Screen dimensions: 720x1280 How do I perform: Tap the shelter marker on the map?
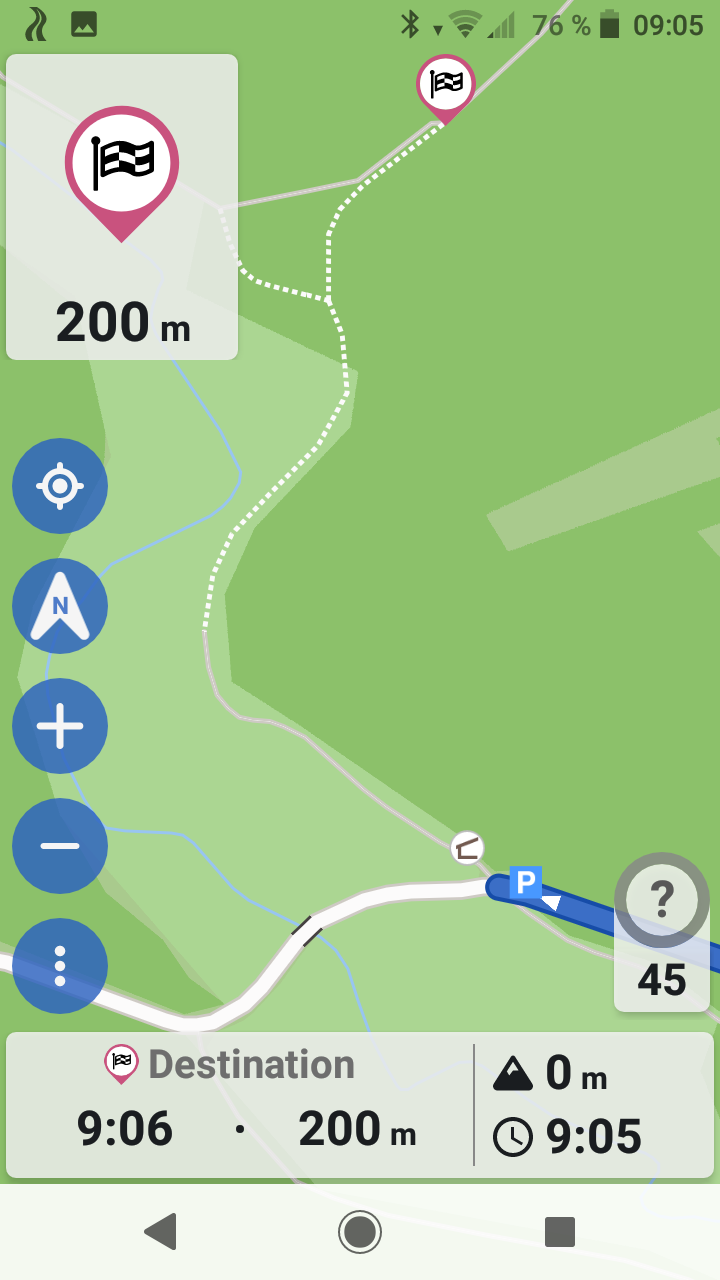(x=466, y=849)
